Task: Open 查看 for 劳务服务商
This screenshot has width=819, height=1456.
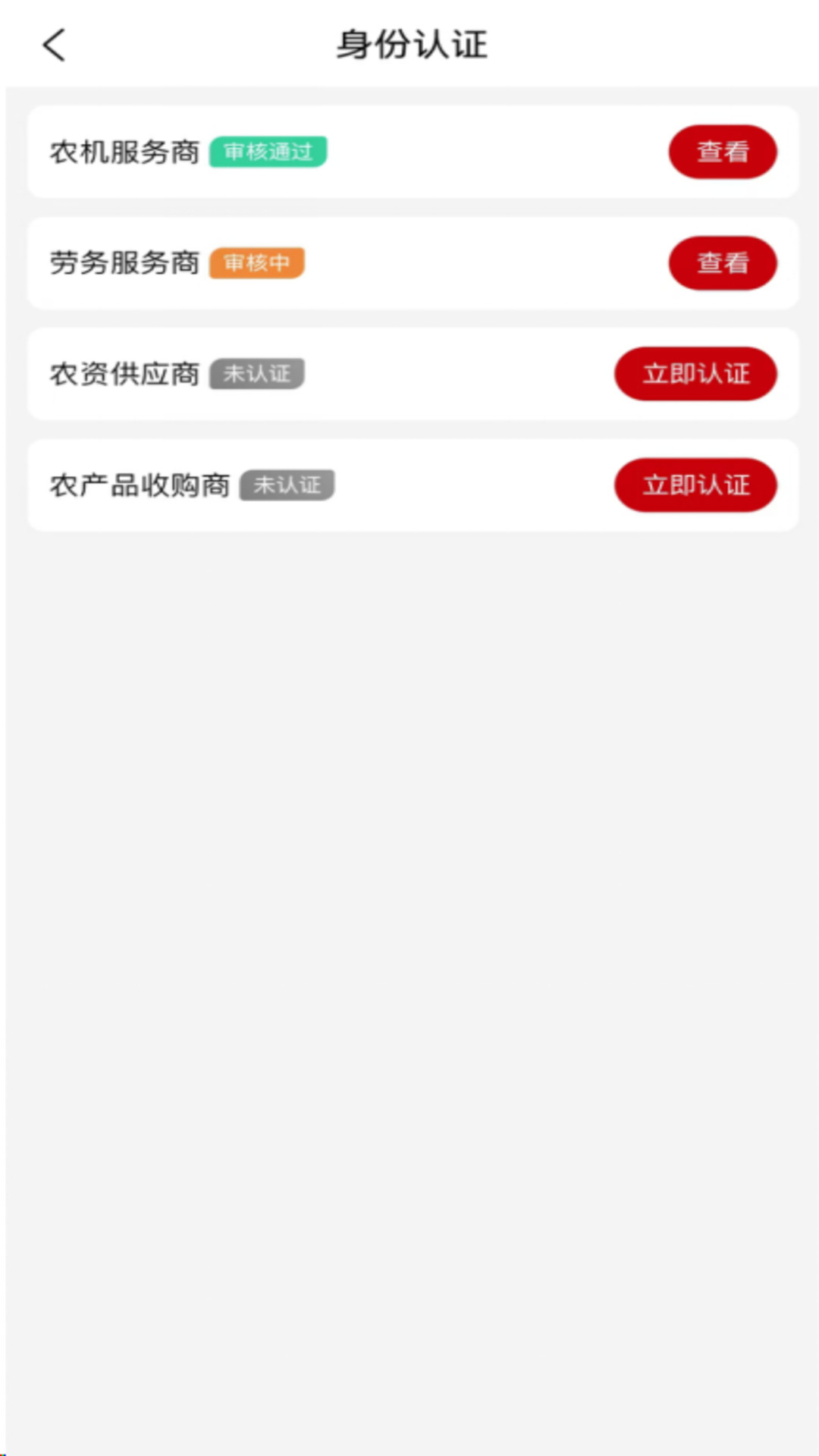Action: 722,263
